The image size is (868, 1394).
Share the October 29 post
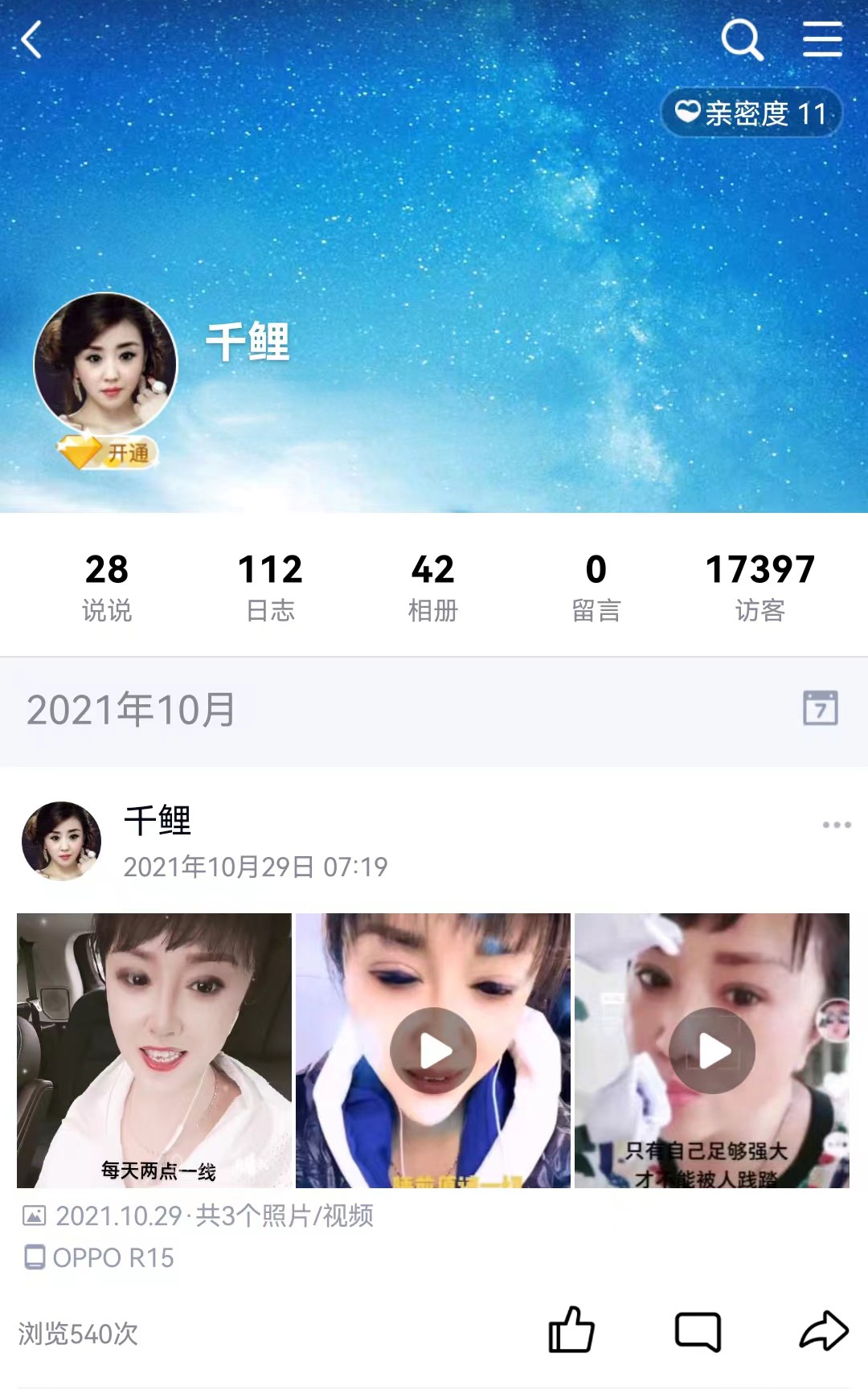[x=824, y=1330]
